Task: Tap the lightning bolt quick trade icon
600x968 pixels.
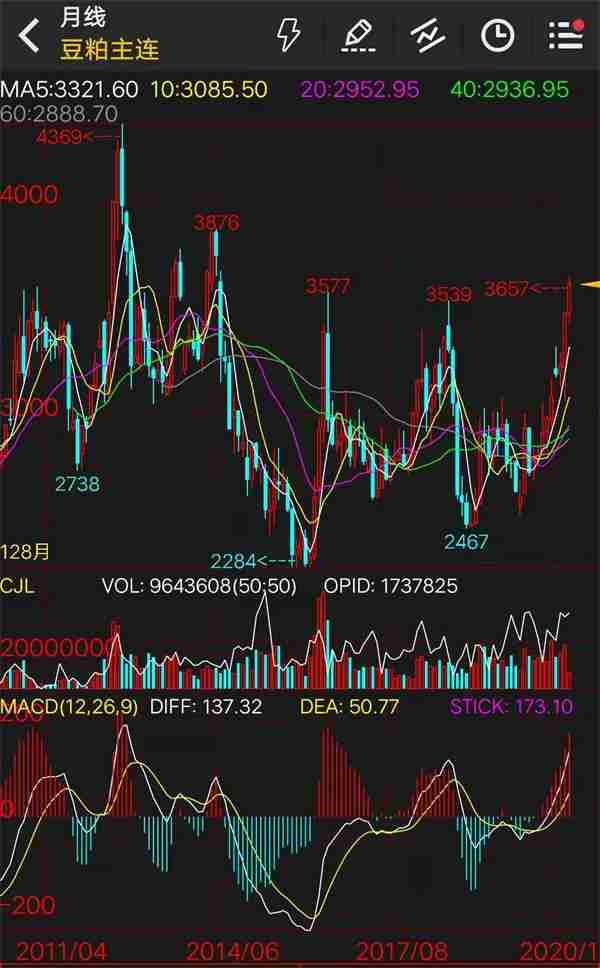Action: (x=288, y=35)
